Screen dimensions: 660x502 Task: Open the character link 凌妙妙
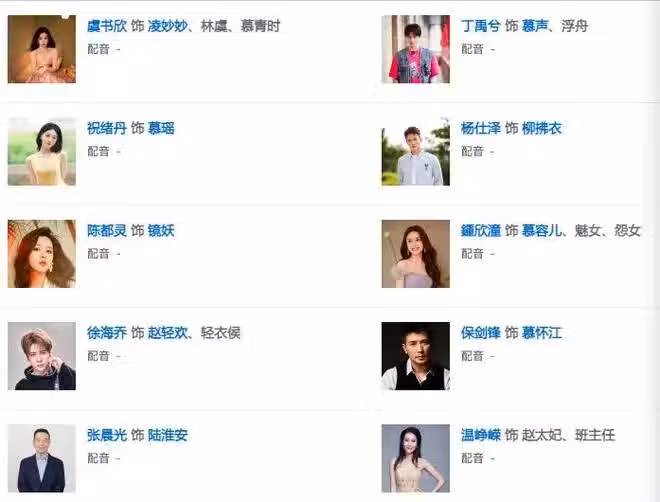click(170, 26)
